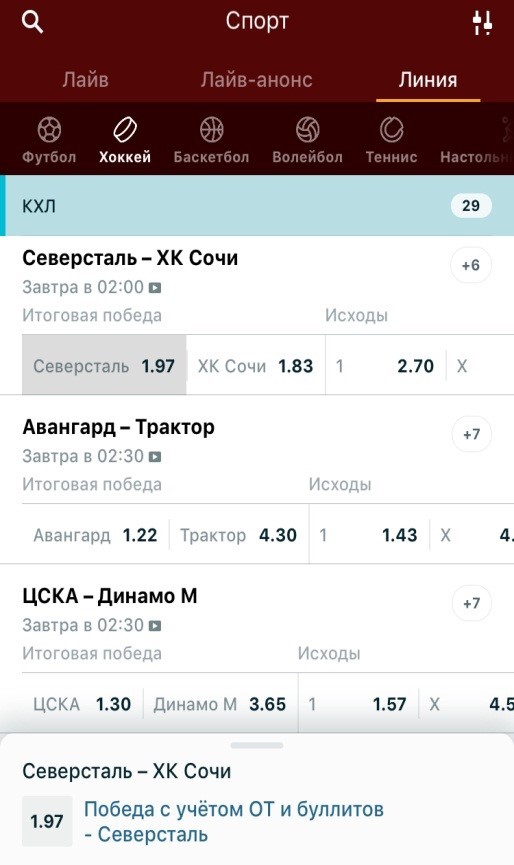Screen dimensions: 514x865
Task: Collapse the КХЛ league header
Action: [257, 206]
